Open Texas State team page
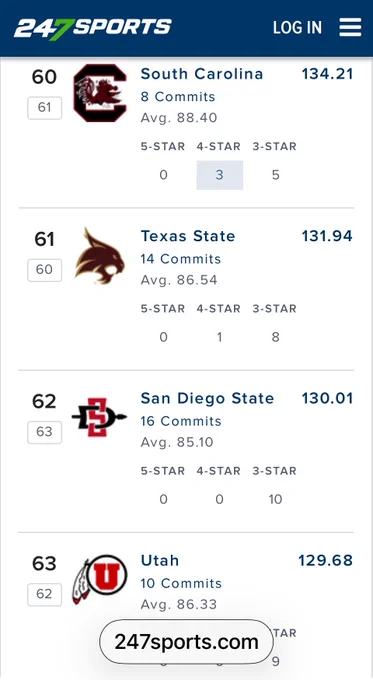Image resolution: width=373 pixels, height=680 pixels. [188, 236]
